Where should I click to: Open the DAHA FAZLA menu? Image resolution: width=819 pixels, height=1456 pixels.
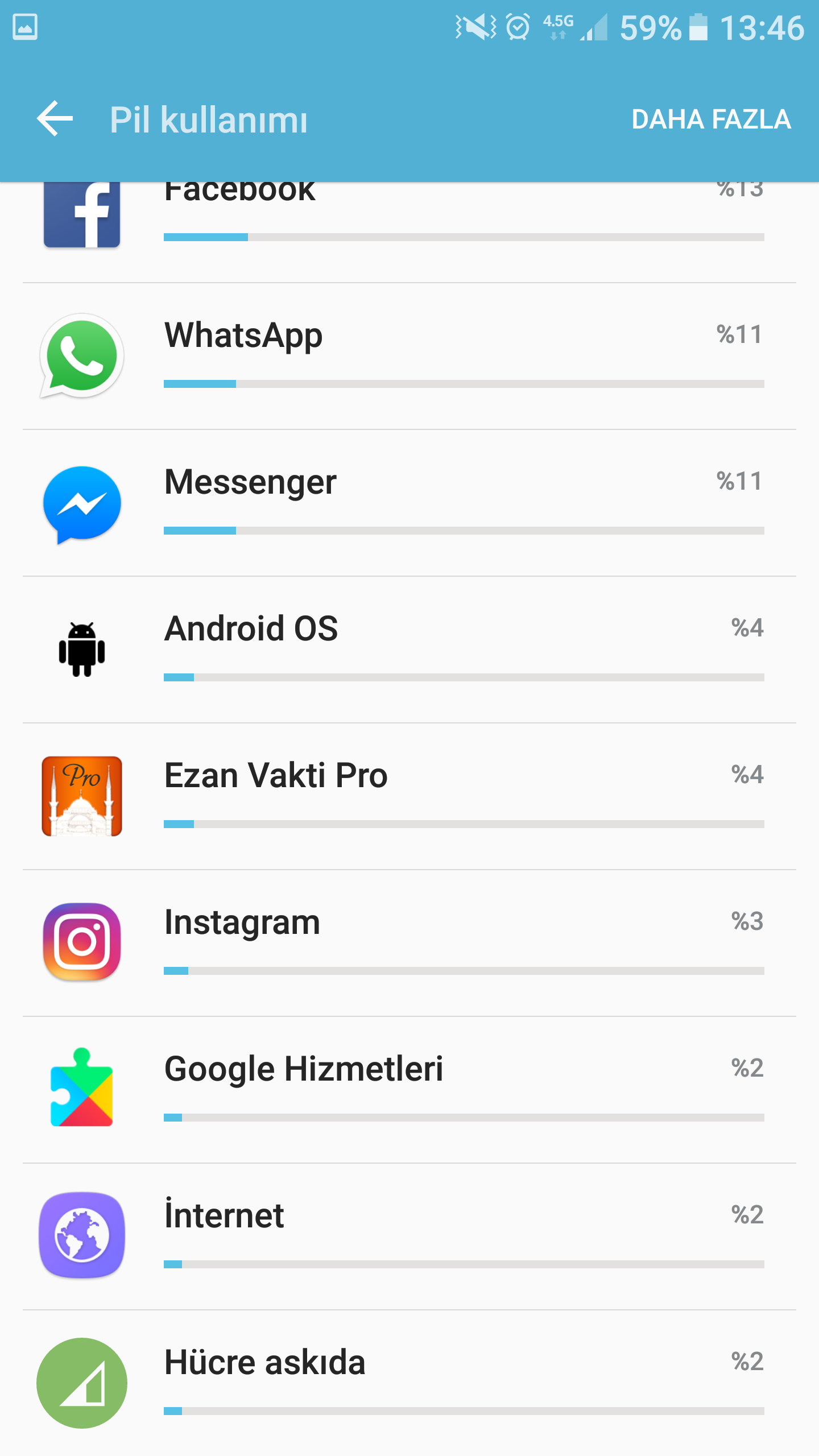(710, 119)
